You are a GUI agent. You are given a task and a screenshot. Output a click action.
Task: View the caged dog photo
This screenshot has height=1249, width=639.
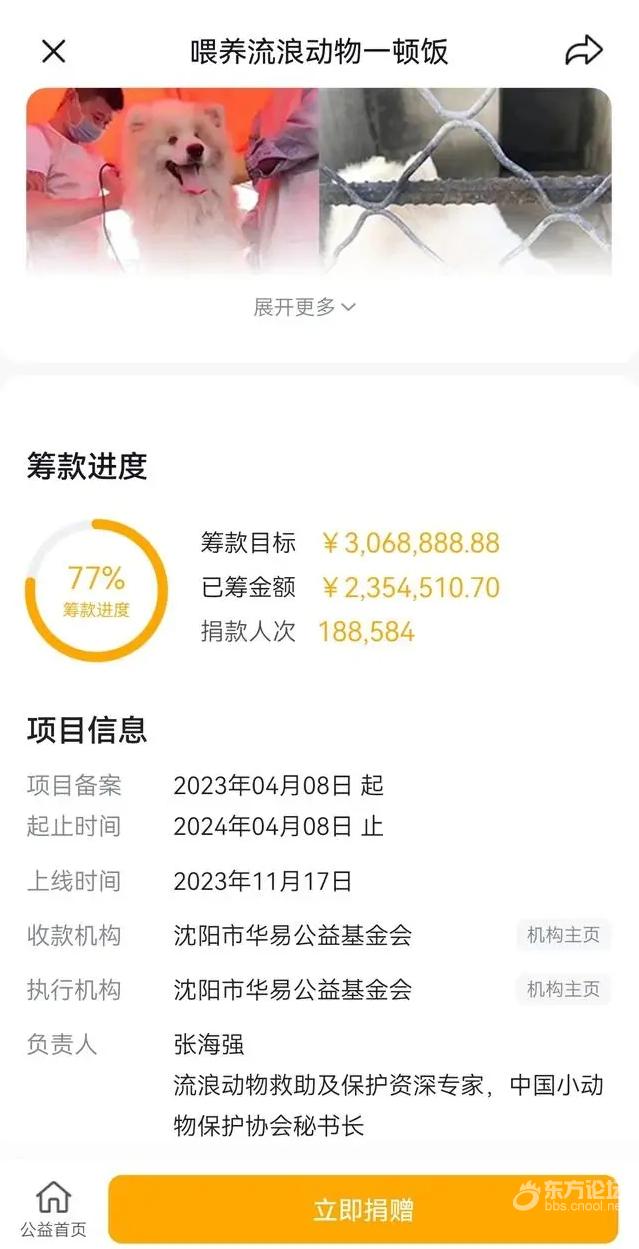click(x=465, y=180)
